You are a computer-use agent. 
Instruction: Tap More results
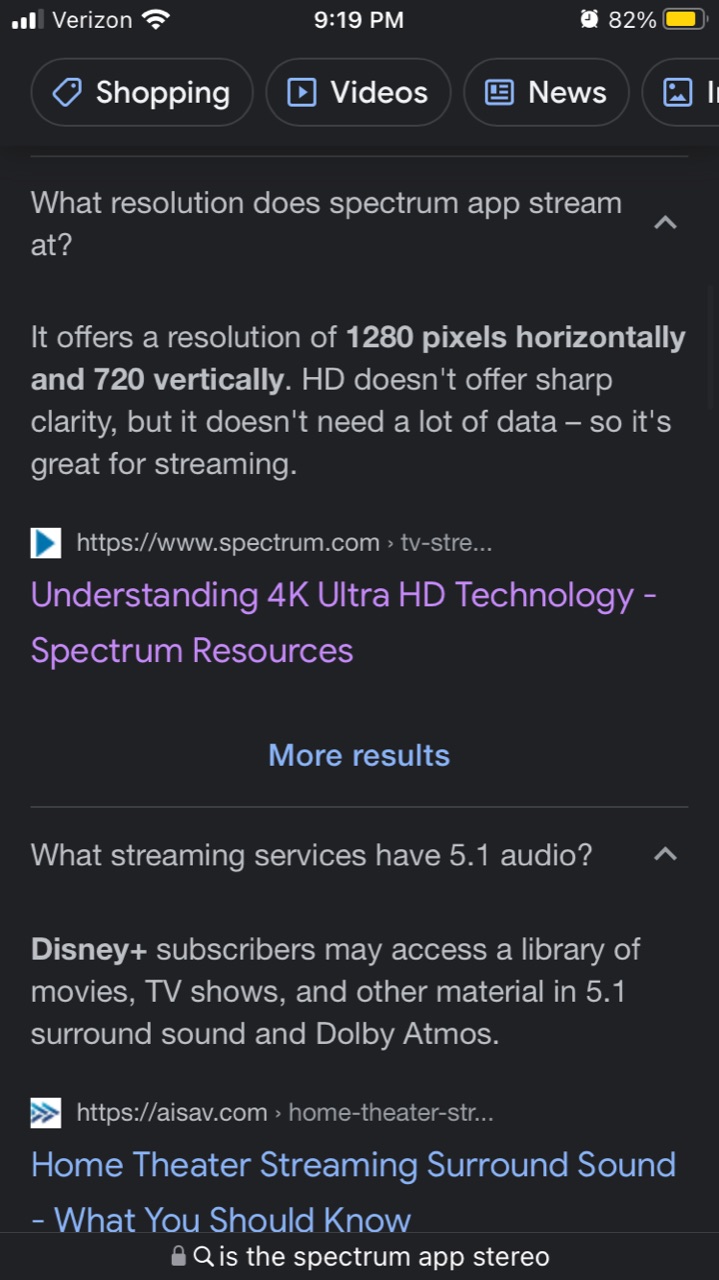359,755
